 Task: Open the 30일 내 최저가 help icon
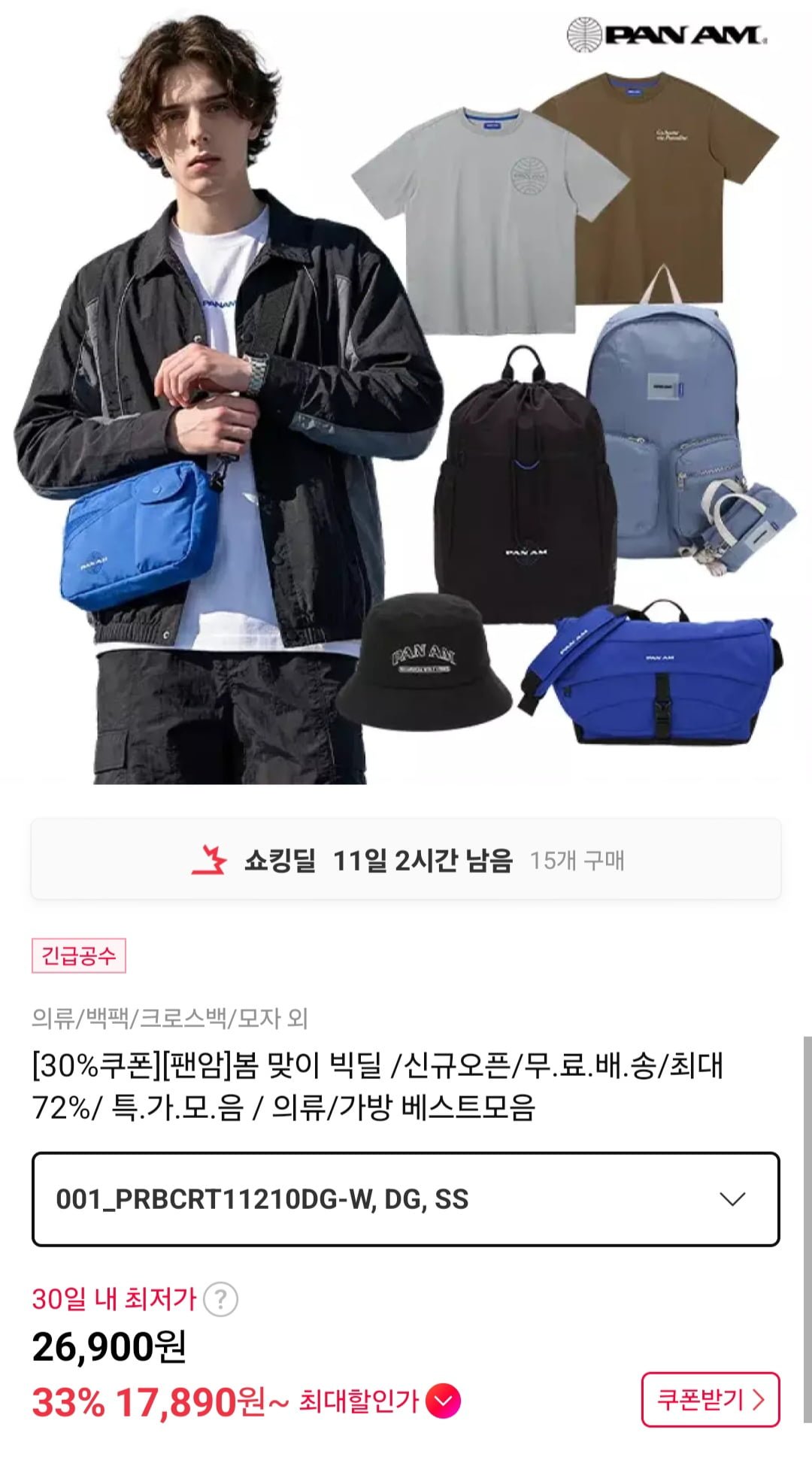220,1299
